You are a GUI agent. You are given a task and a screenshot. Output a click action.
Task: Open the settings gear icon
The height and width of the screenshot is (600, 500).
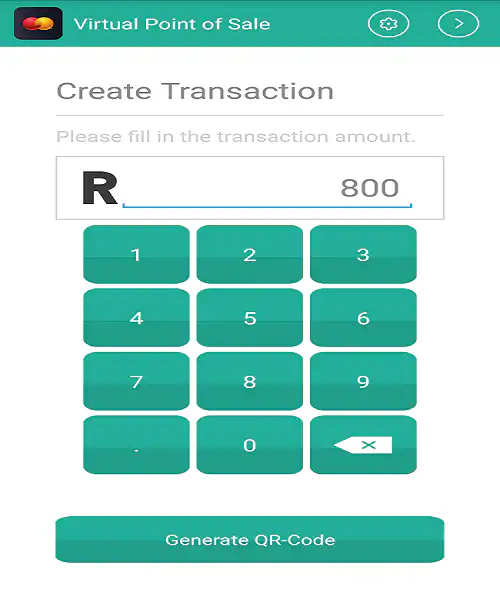coord(388,24)
